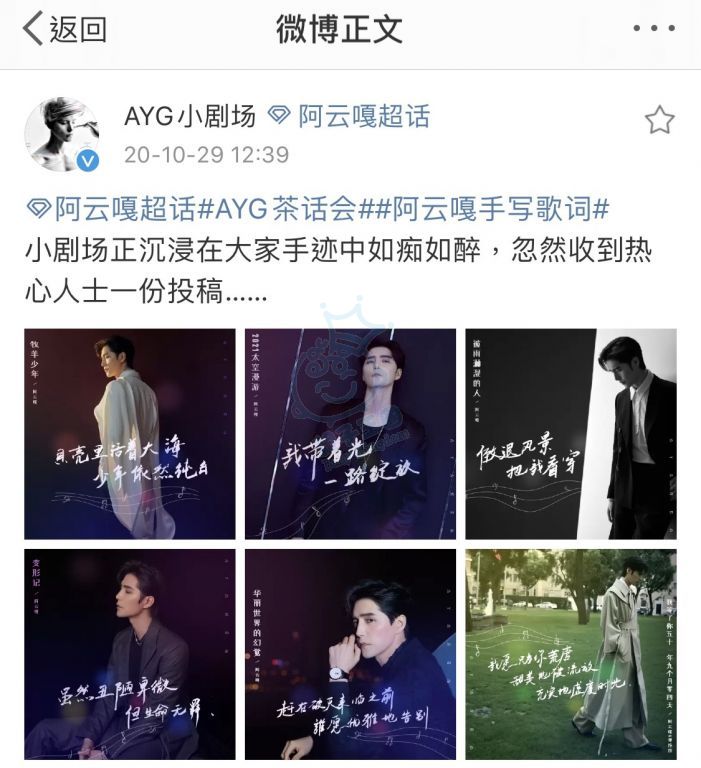View the 我带着光一路绽放 image tile
701x768 pixels.
[350, 434]
